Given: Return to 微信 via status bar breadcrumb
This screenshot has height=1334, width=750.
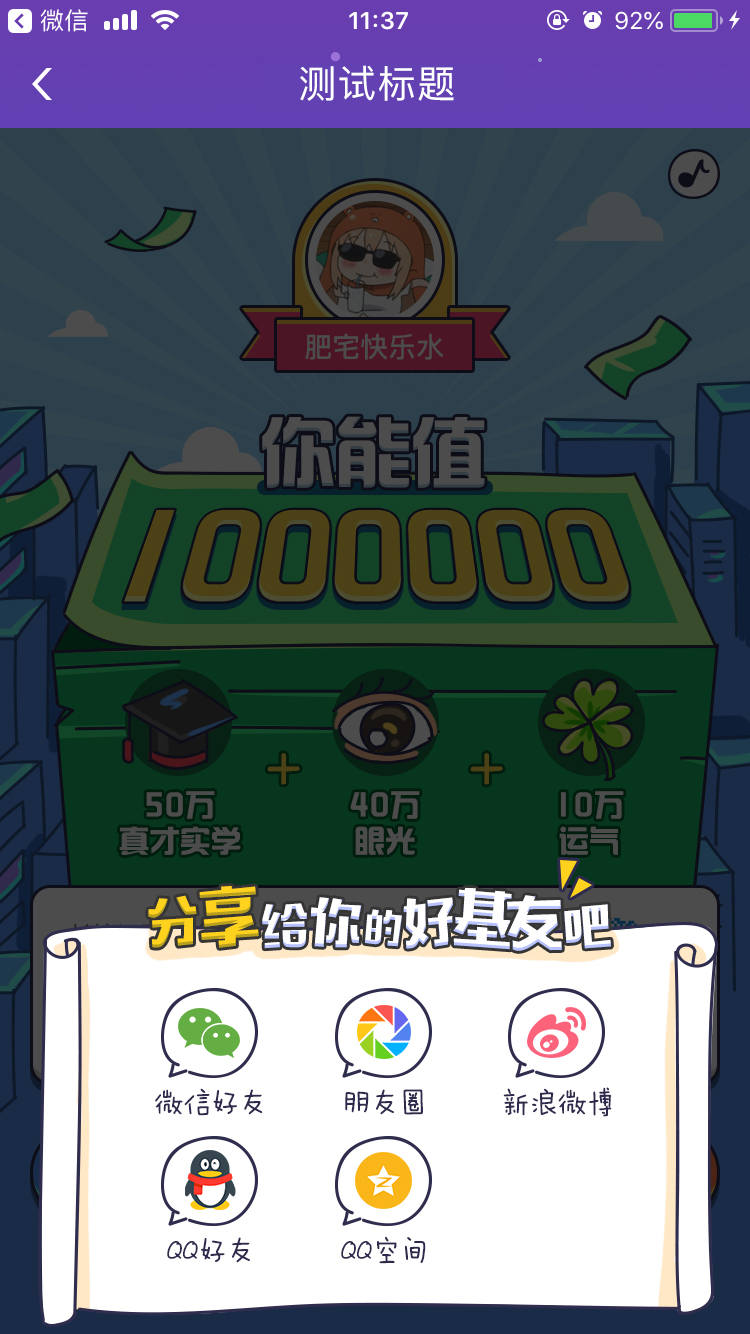Looking at the screenshot, I should [48, 20].
